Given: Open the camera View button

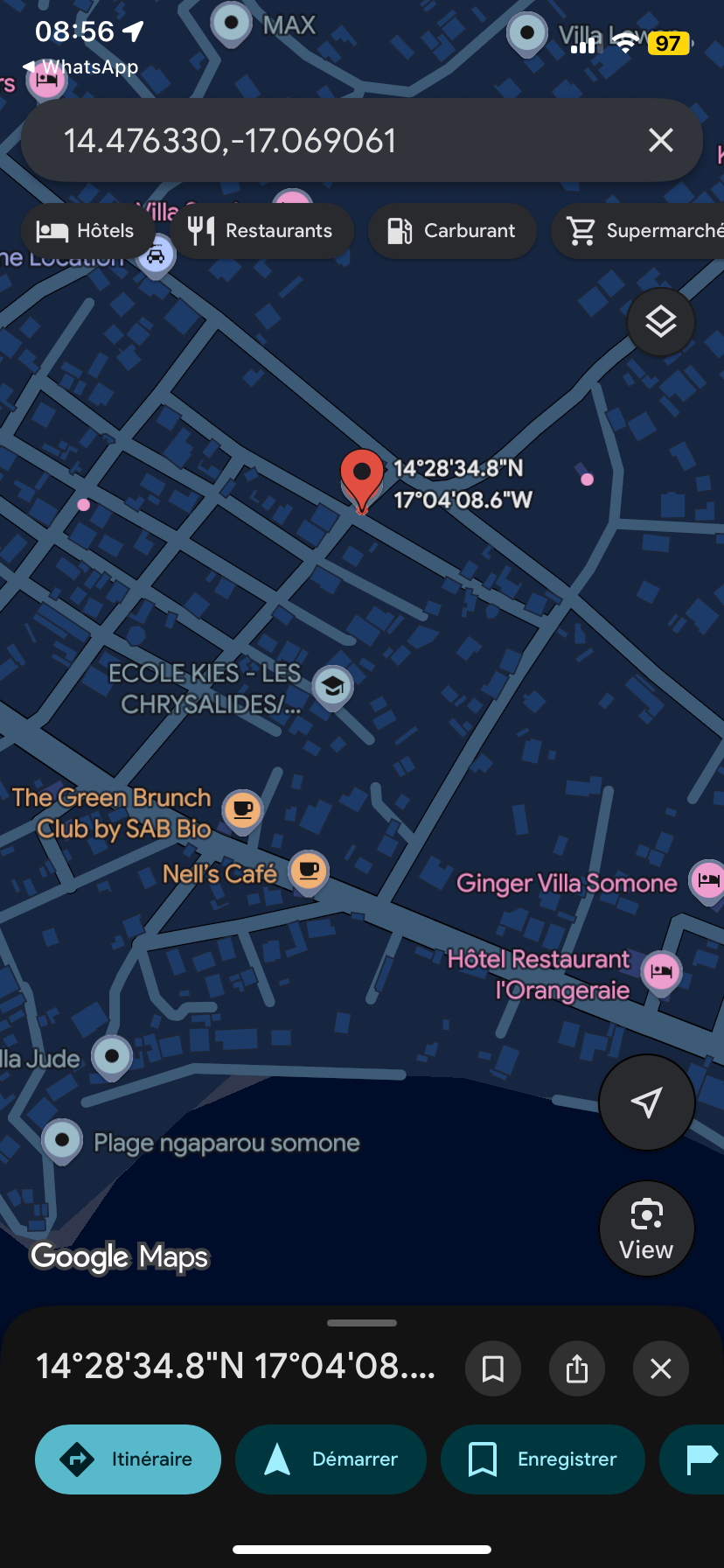Looking at the screenshot, I should pyautogui.click(x=646, y=1228).
